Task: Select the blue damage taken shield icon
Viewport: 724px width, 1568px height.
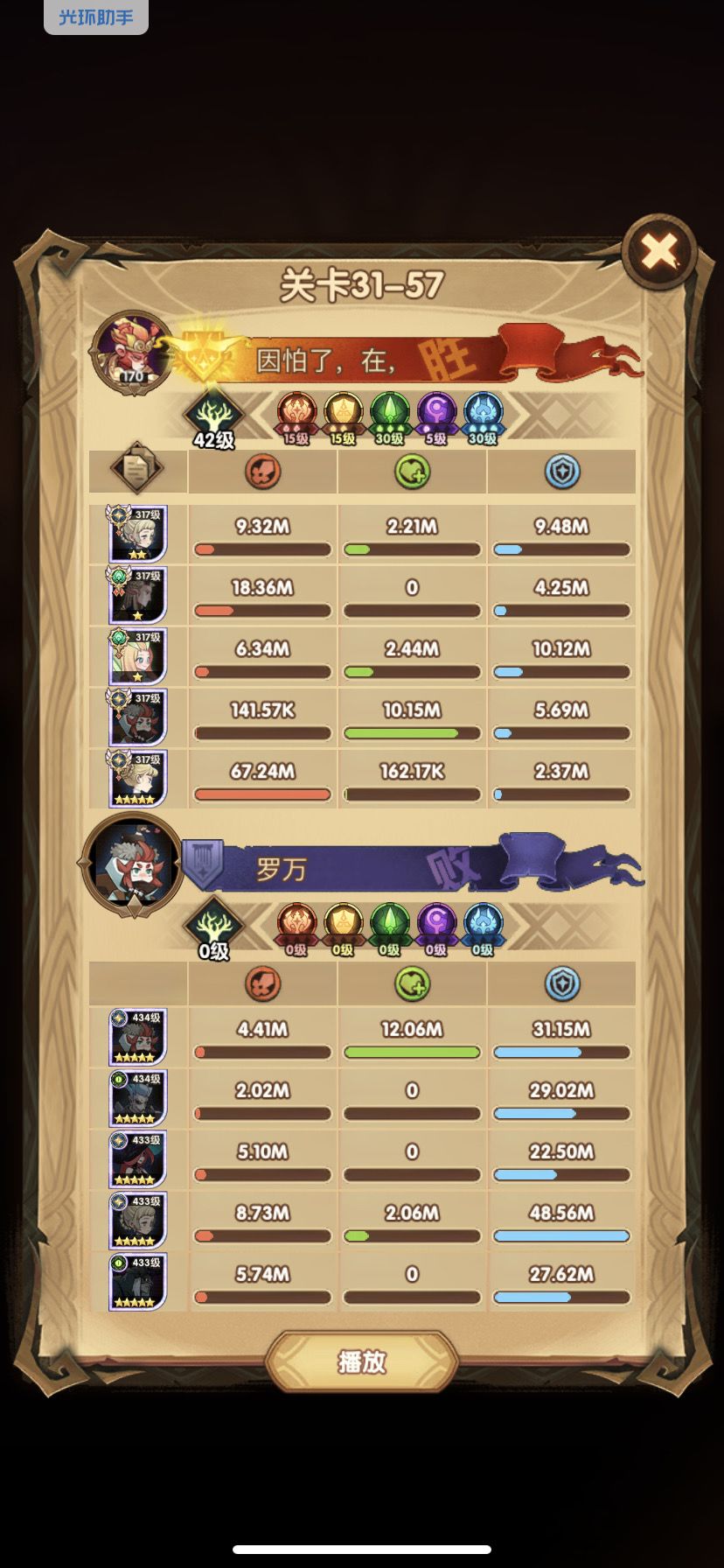Action: click(x=560, y=471)
